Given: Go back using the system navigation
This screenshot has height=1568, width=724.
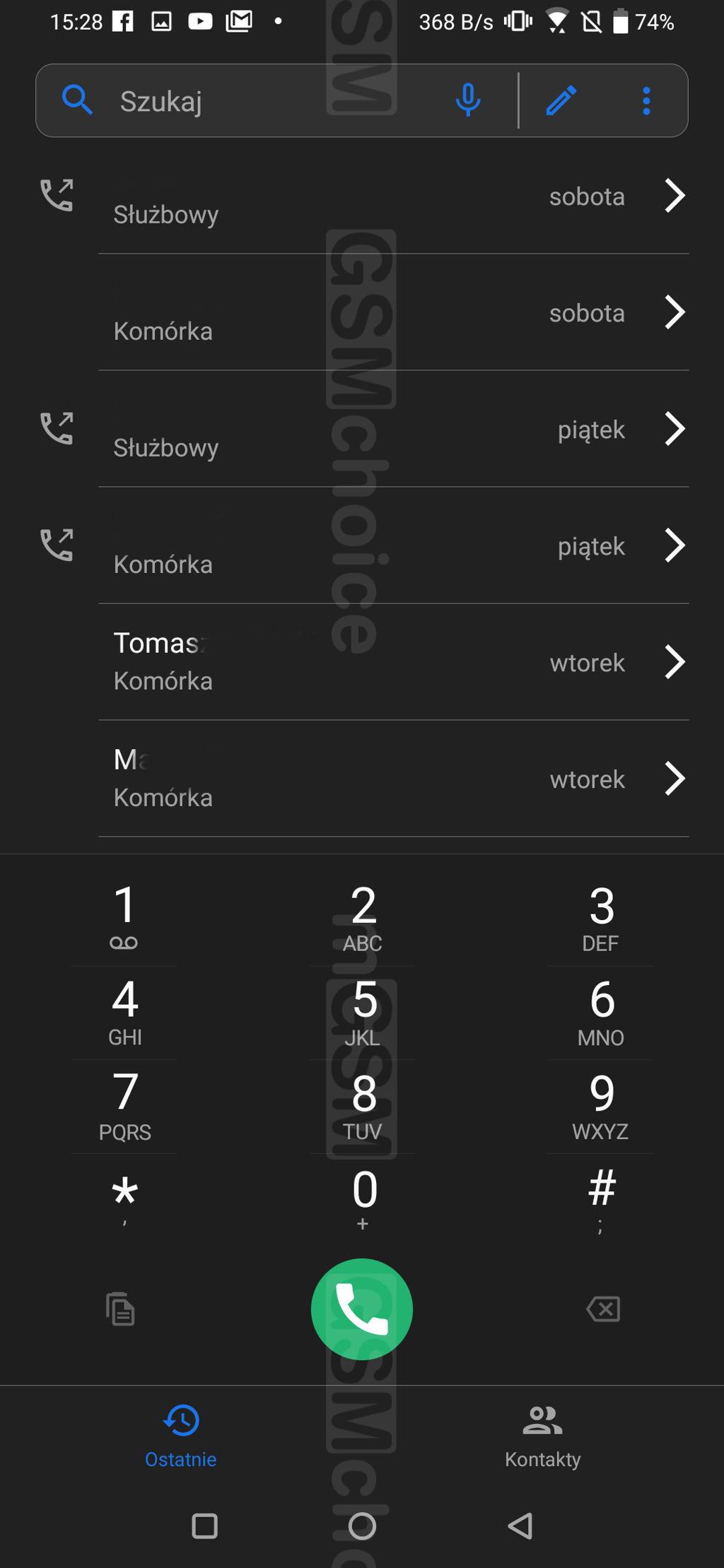Looking at the screenshot, I should (x=520, y=1526).
